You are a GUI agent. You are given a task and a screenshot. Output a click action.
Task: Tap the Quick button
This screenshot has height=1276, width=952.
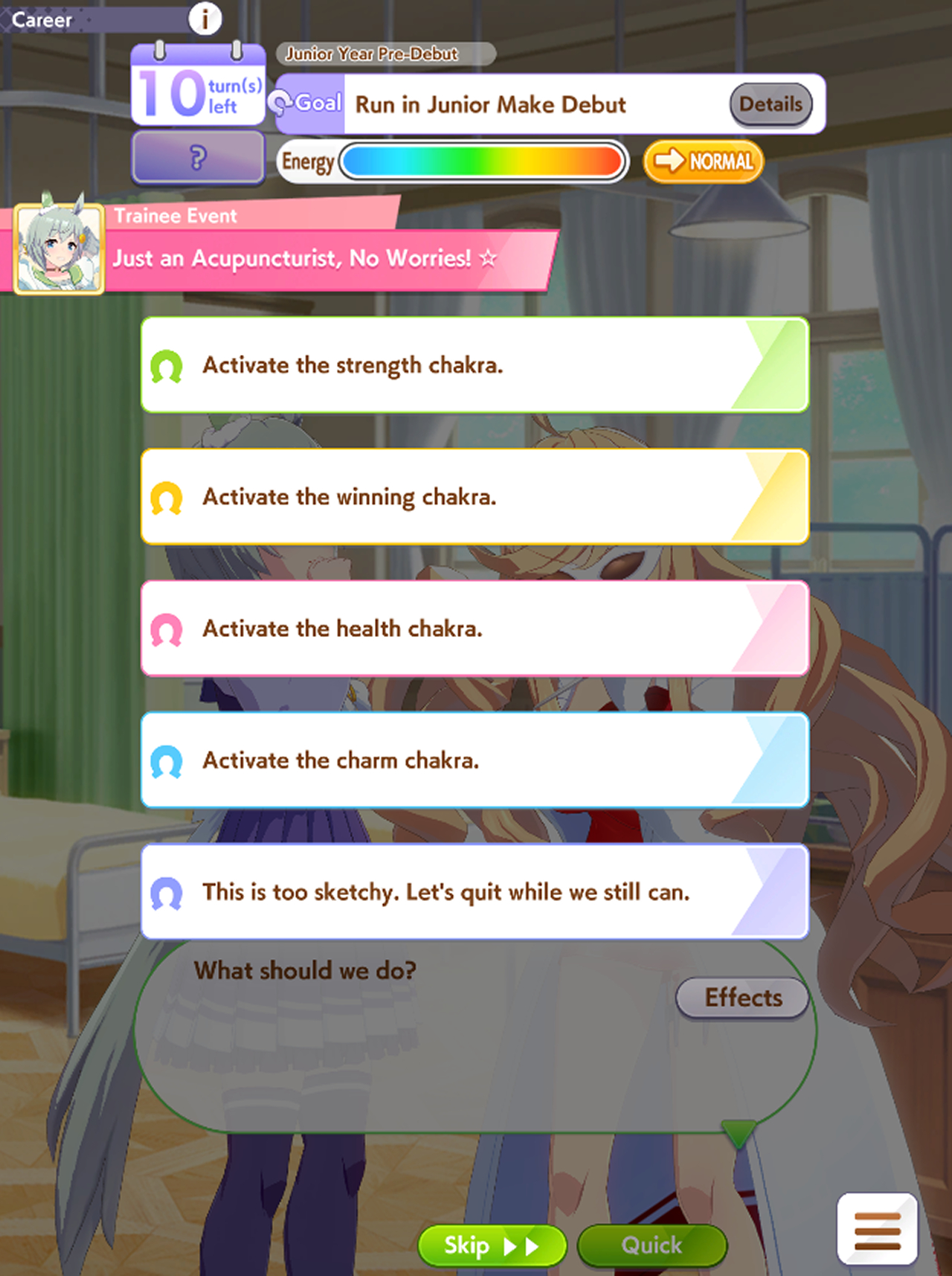[652, 1245]
